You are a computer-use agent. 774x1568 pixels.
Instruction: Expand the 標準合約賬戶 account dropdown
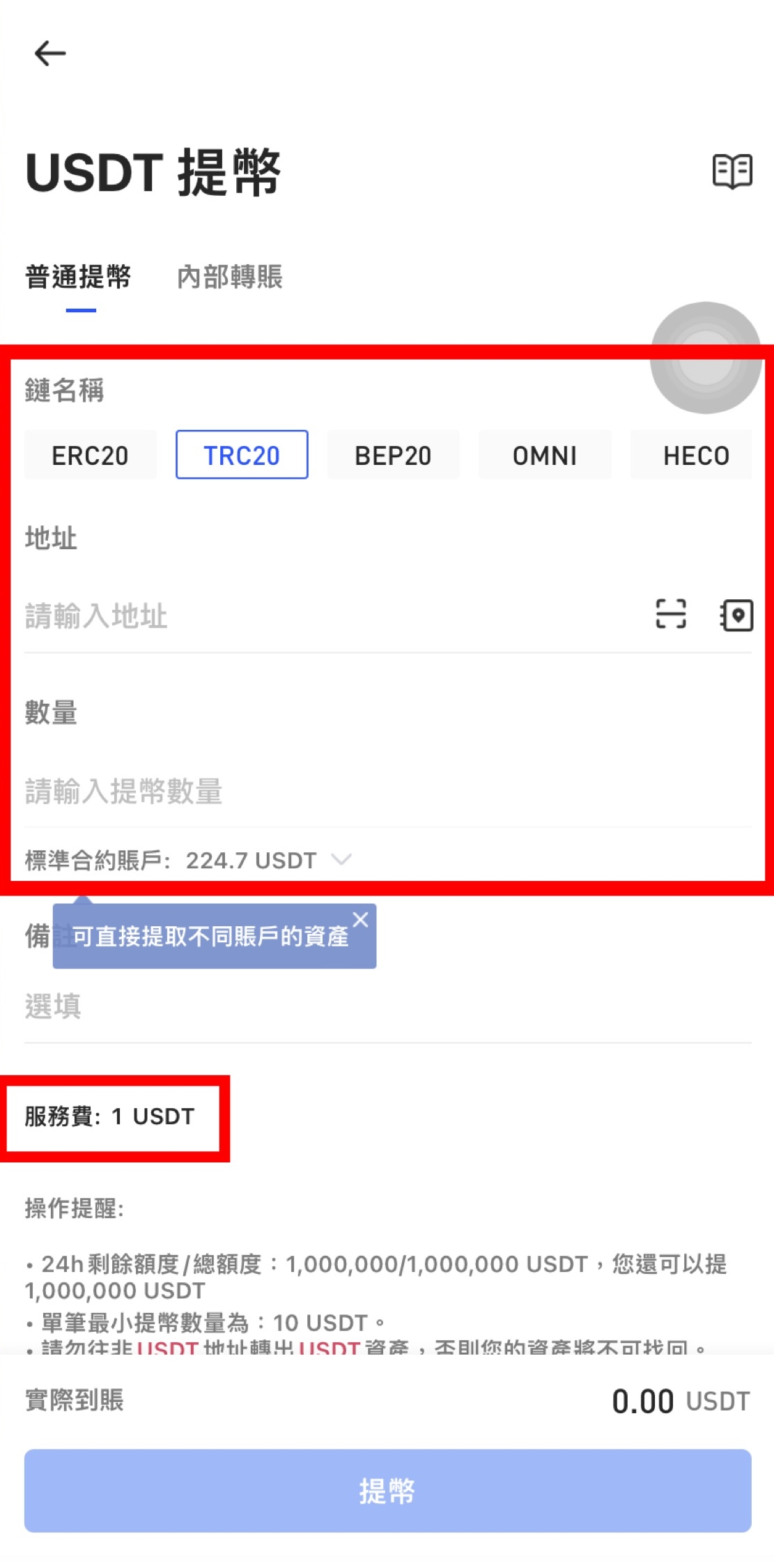pyautogui.click(x=341, y=860)
